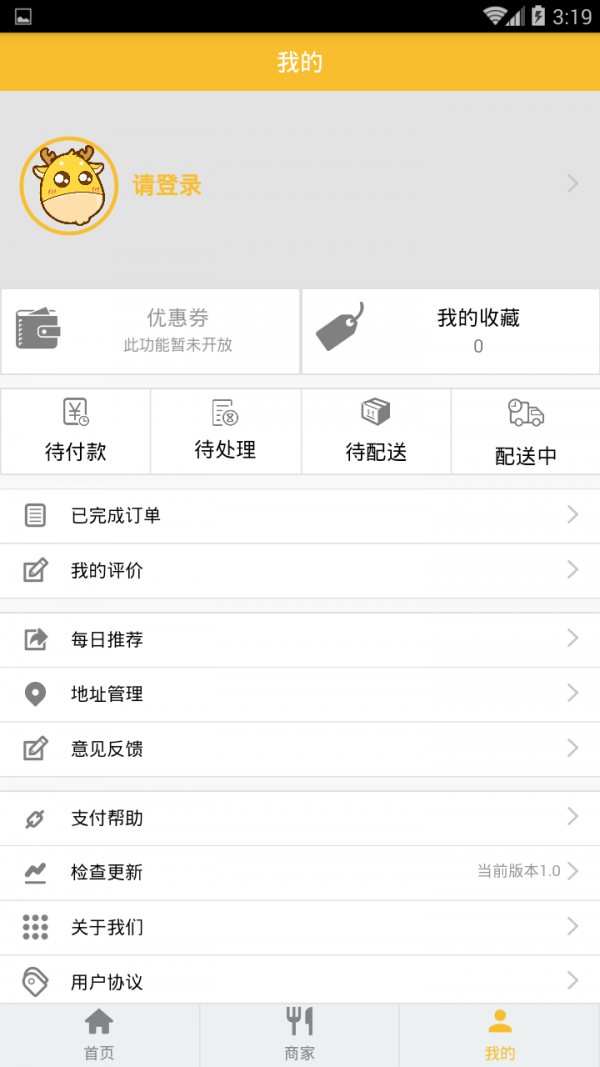Open 每日推荐 daily recommendations
The height and width of the screenshot is (1067, 600).
coord(300,640)
